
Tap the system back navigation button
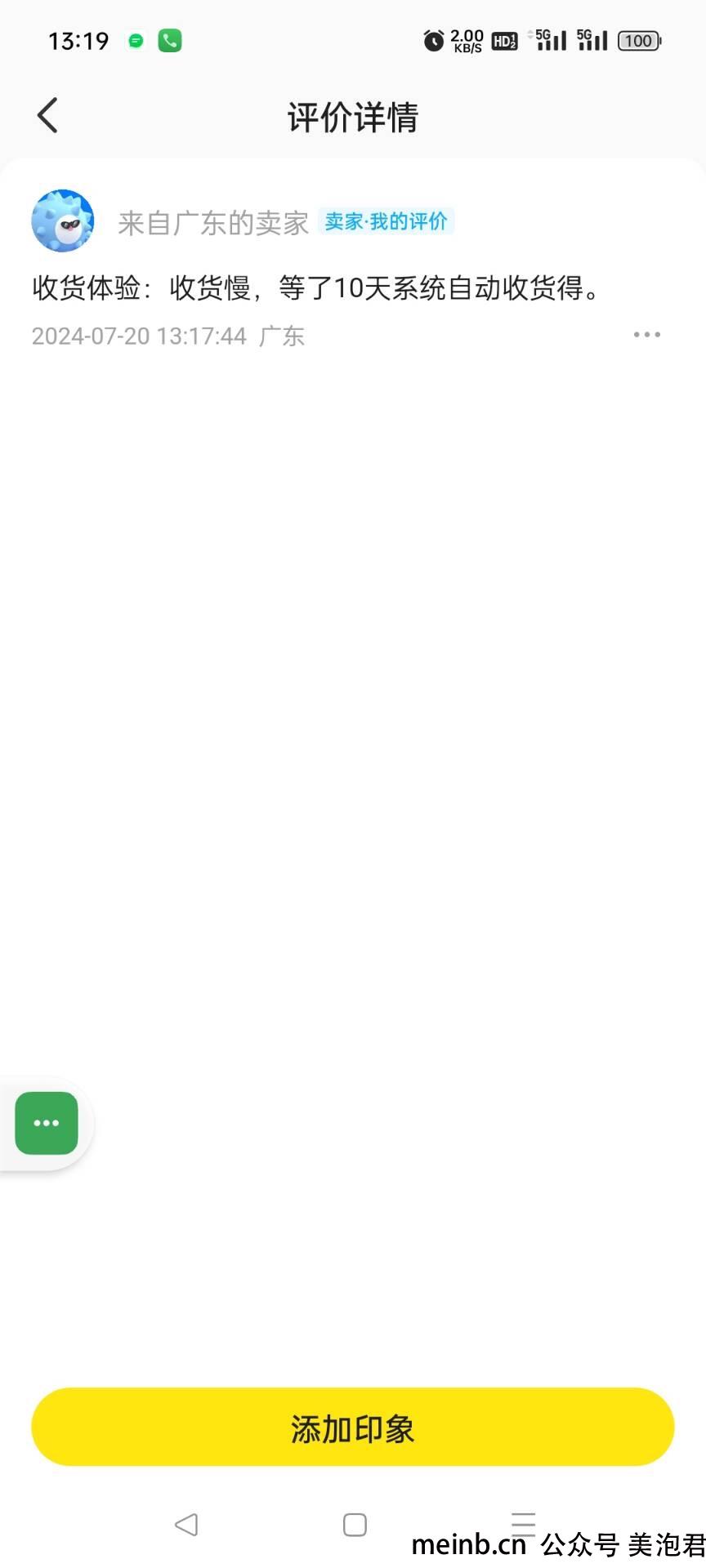(x=186, y=1524)
